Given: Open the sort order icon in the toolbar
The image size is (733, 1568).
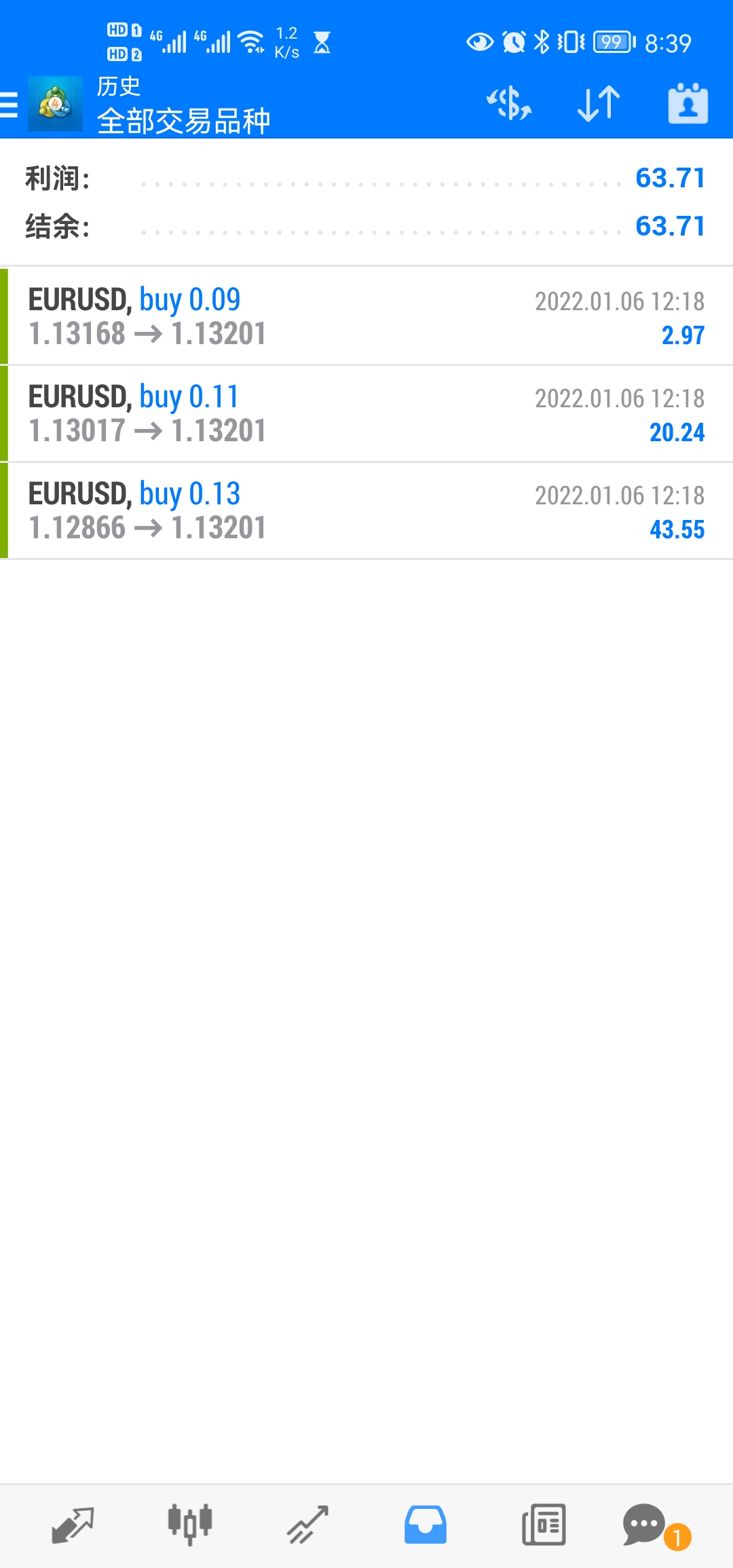Looking at the screenshot, I should click(597, 104).
